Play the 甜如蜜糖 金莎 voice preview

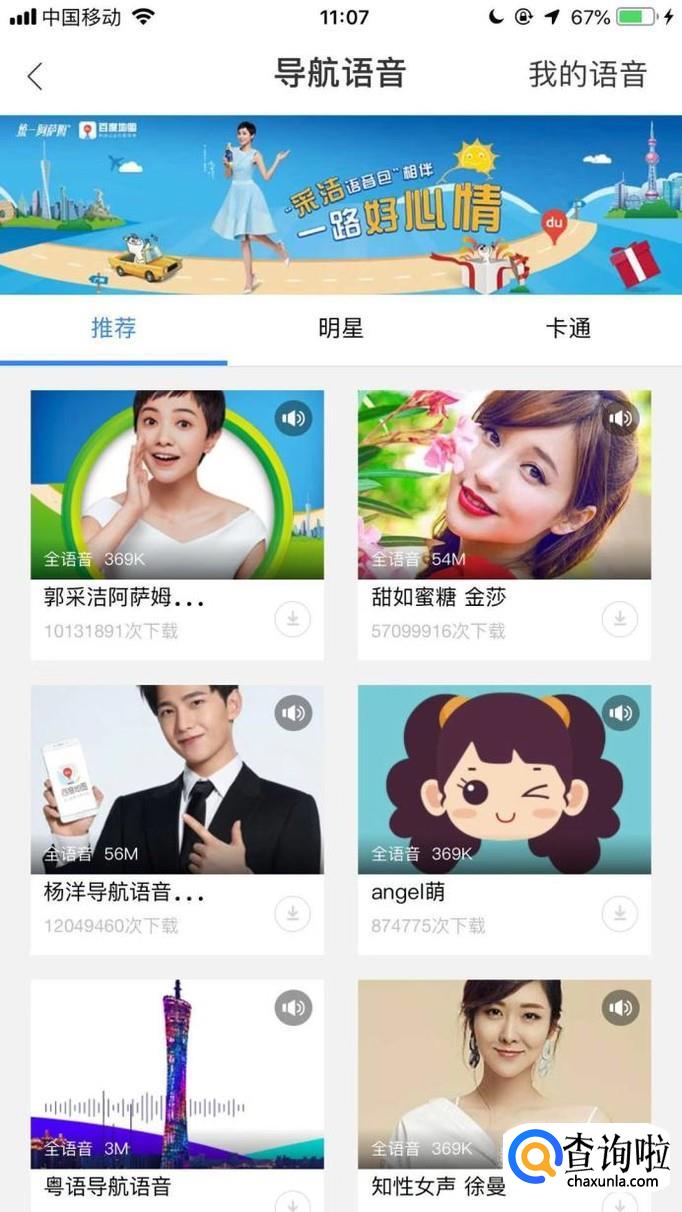pos(621,418)
